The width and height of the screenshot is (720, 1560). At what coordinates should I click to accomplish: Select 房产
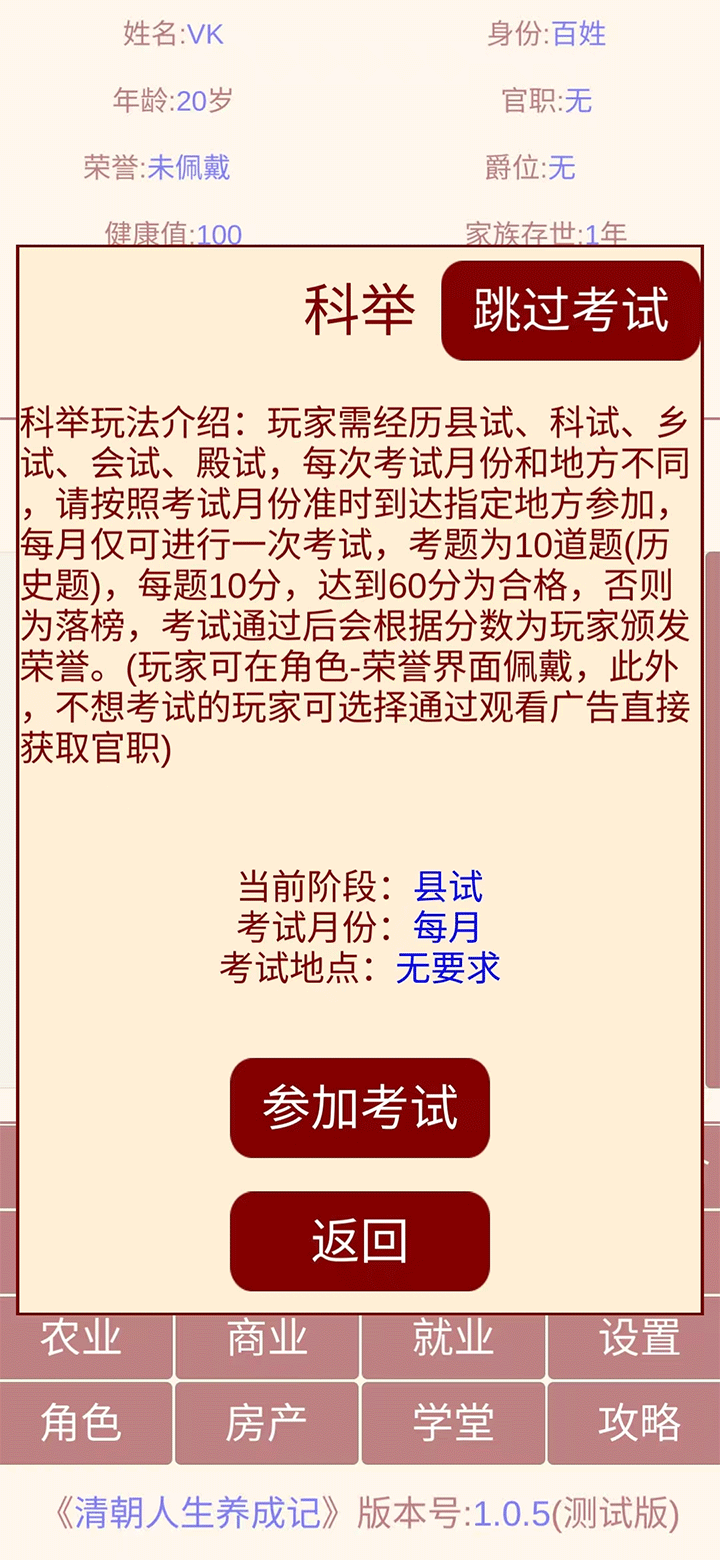click(x=267, y=1423)
